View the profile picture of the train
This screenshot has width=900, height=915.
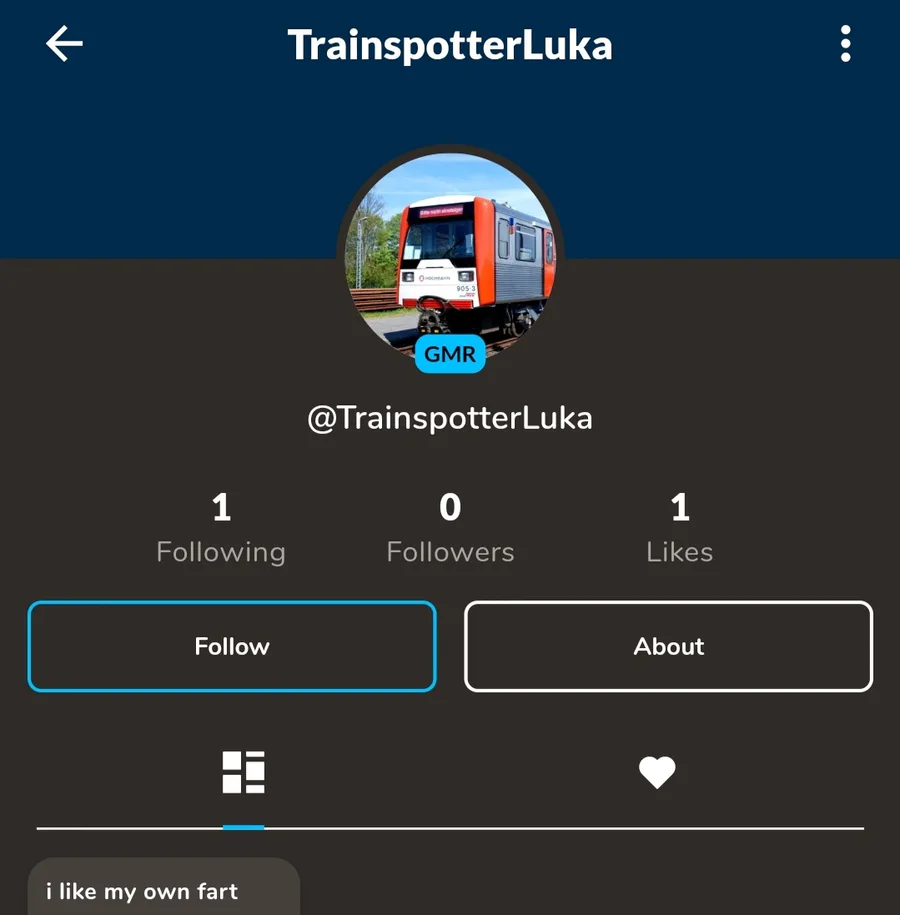point(450,255)
